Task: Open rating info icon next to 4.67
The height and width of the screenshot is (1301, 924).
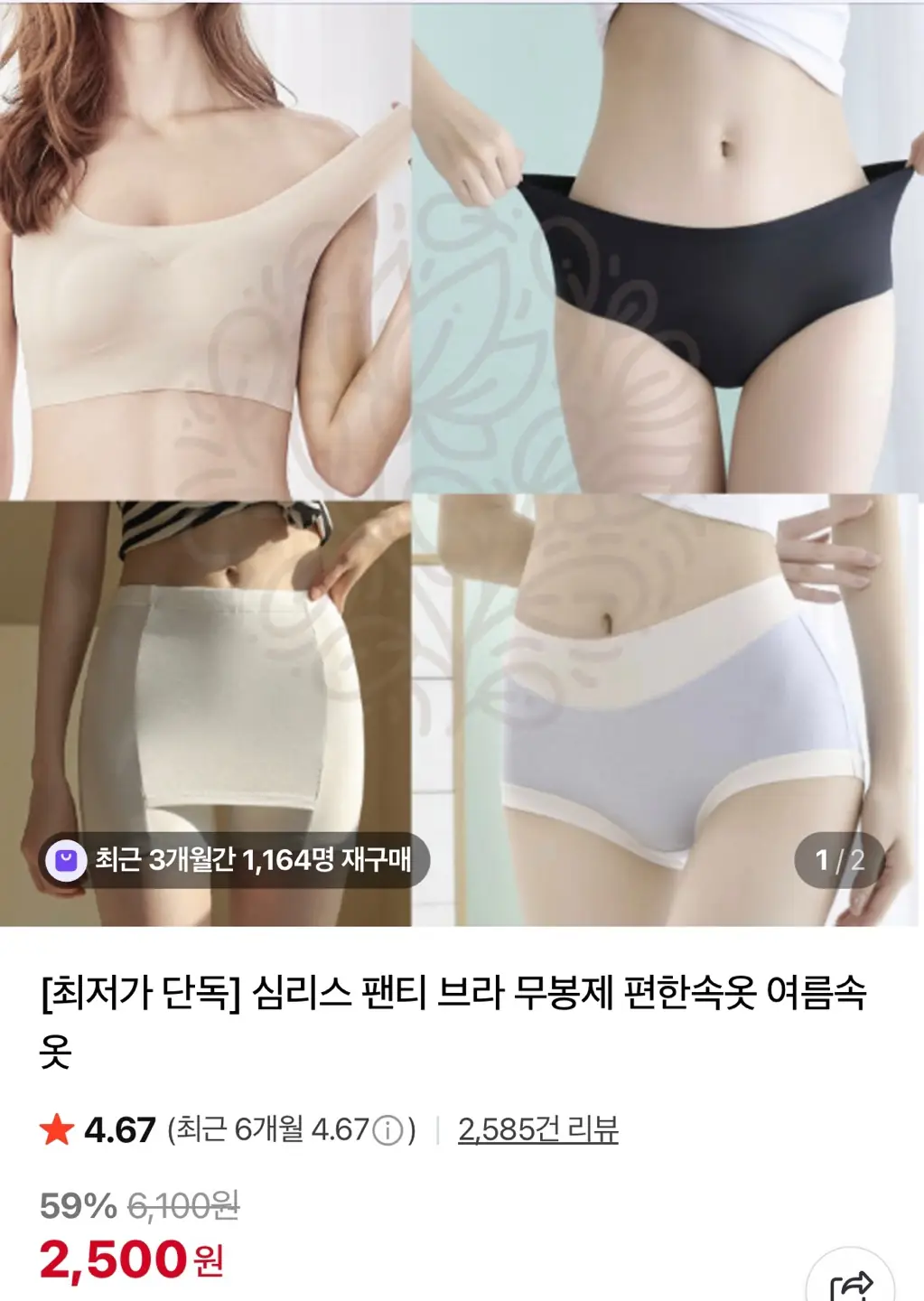Action: click(x=387, y=1130)
